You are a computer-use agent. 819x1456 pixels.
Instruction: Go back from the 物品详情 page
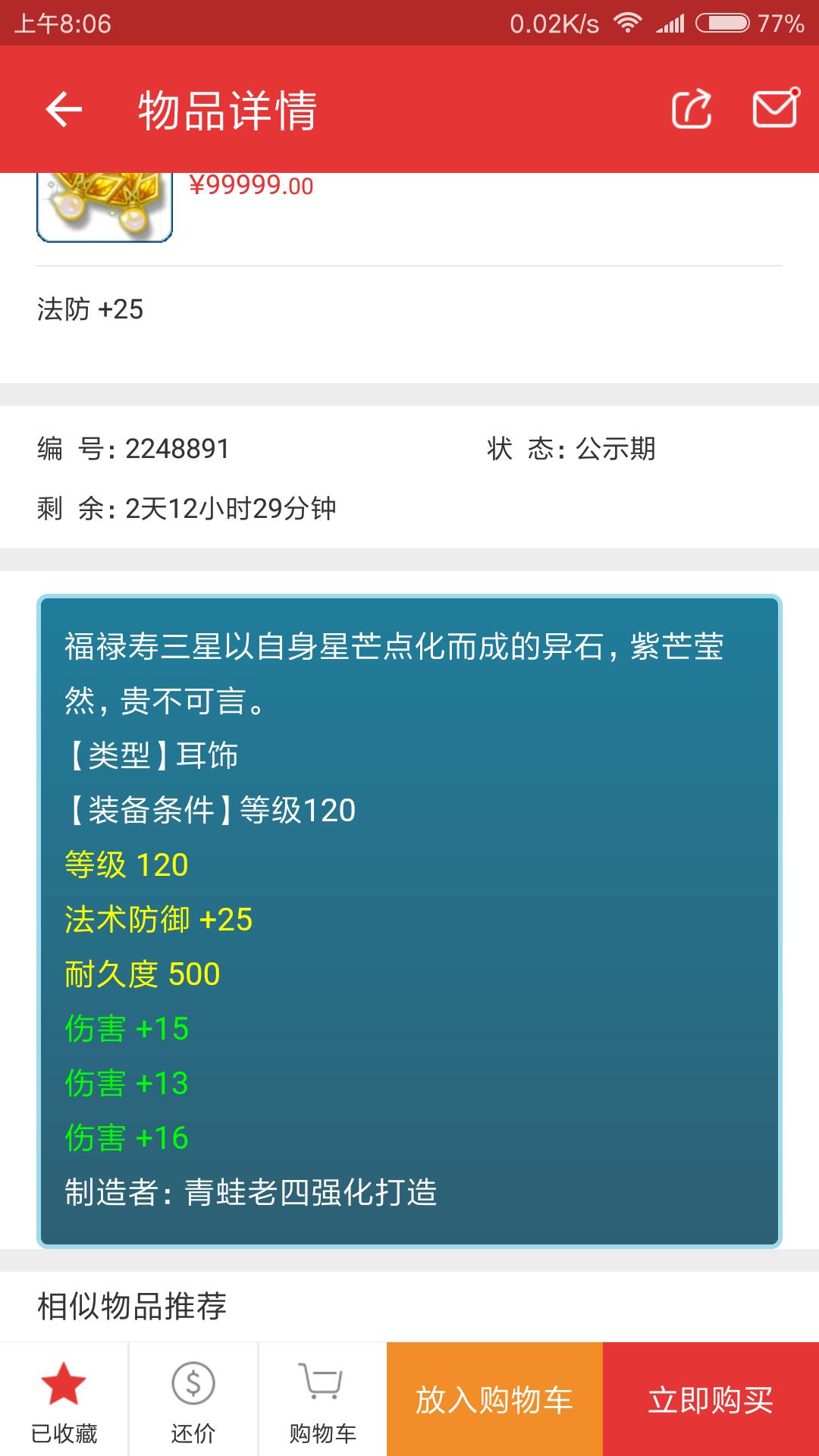click(64, 109)
